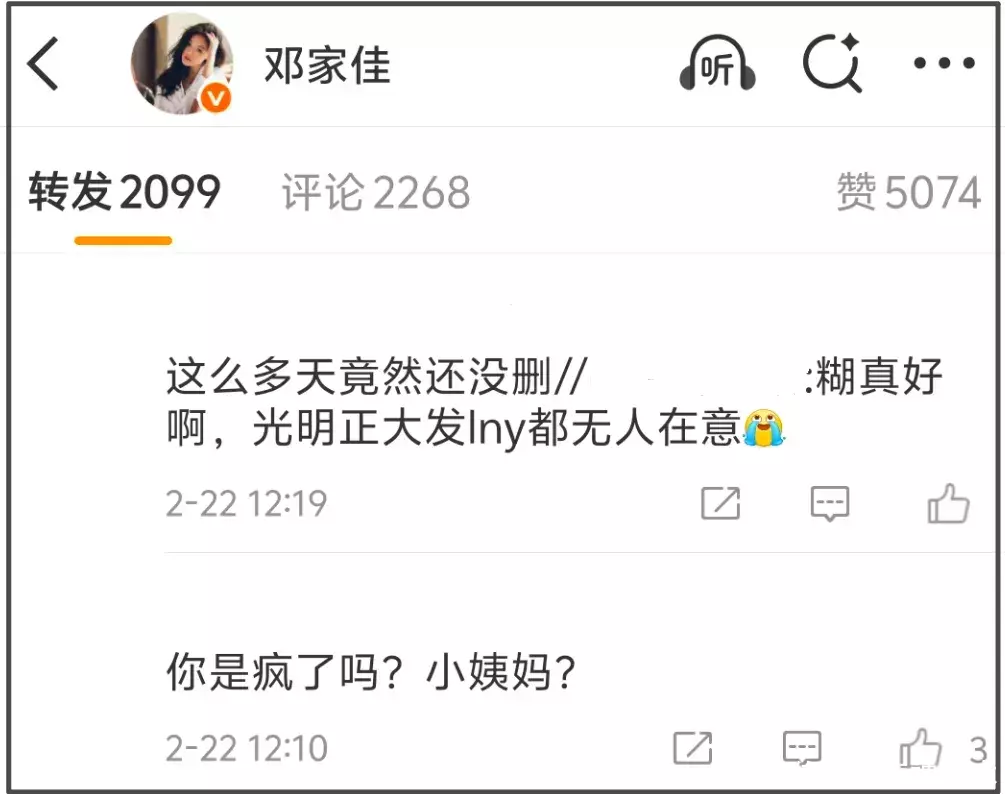Repost the 12:19 comment 这么多天竟然还没删
The width and height of the screenshot is (1005, 794).
(720, 503)
